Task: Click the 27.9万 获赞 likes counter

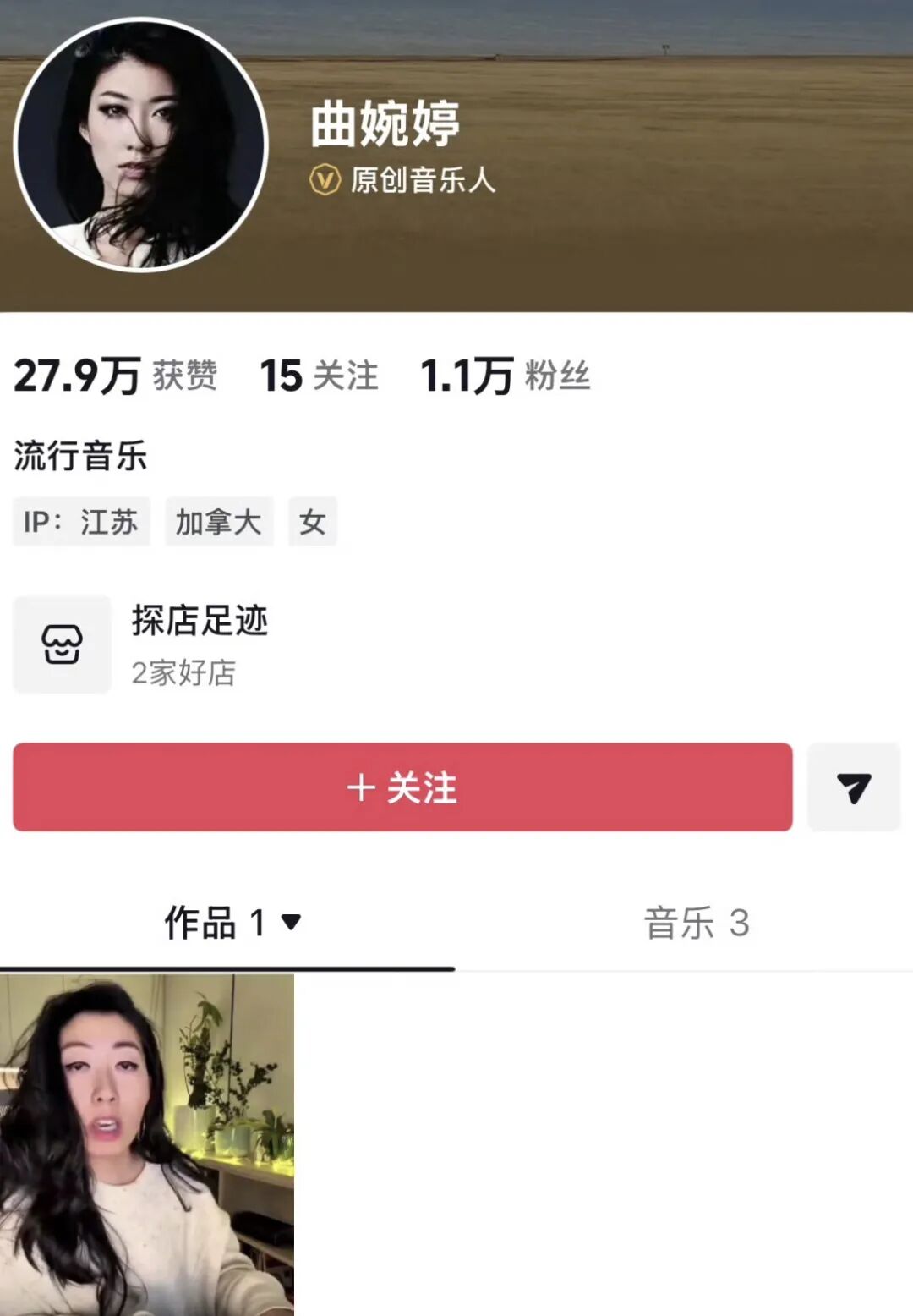Action: 114,376
